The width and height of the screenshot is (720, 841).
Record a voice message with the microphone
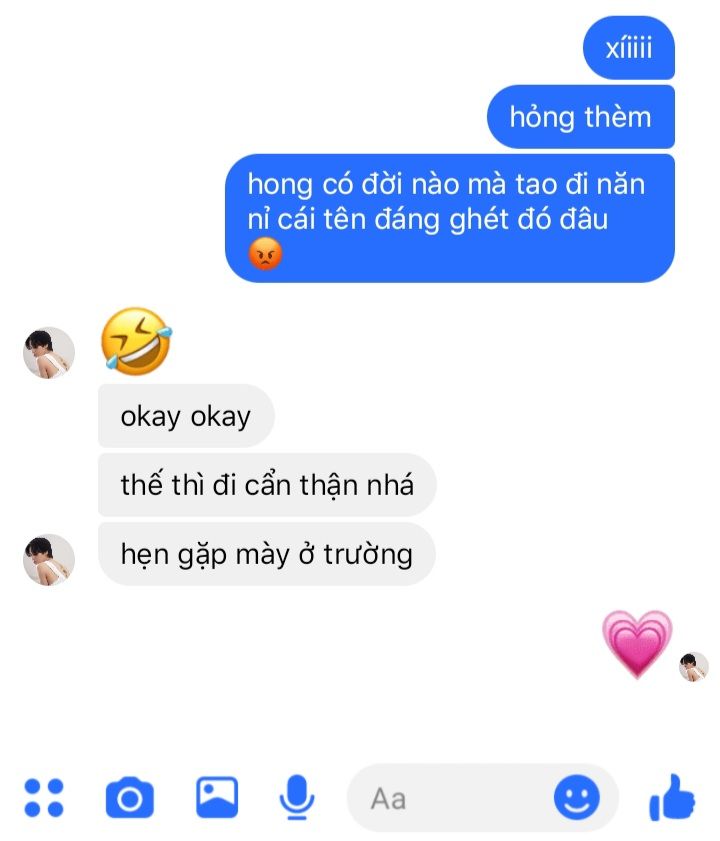coord(296,798)
